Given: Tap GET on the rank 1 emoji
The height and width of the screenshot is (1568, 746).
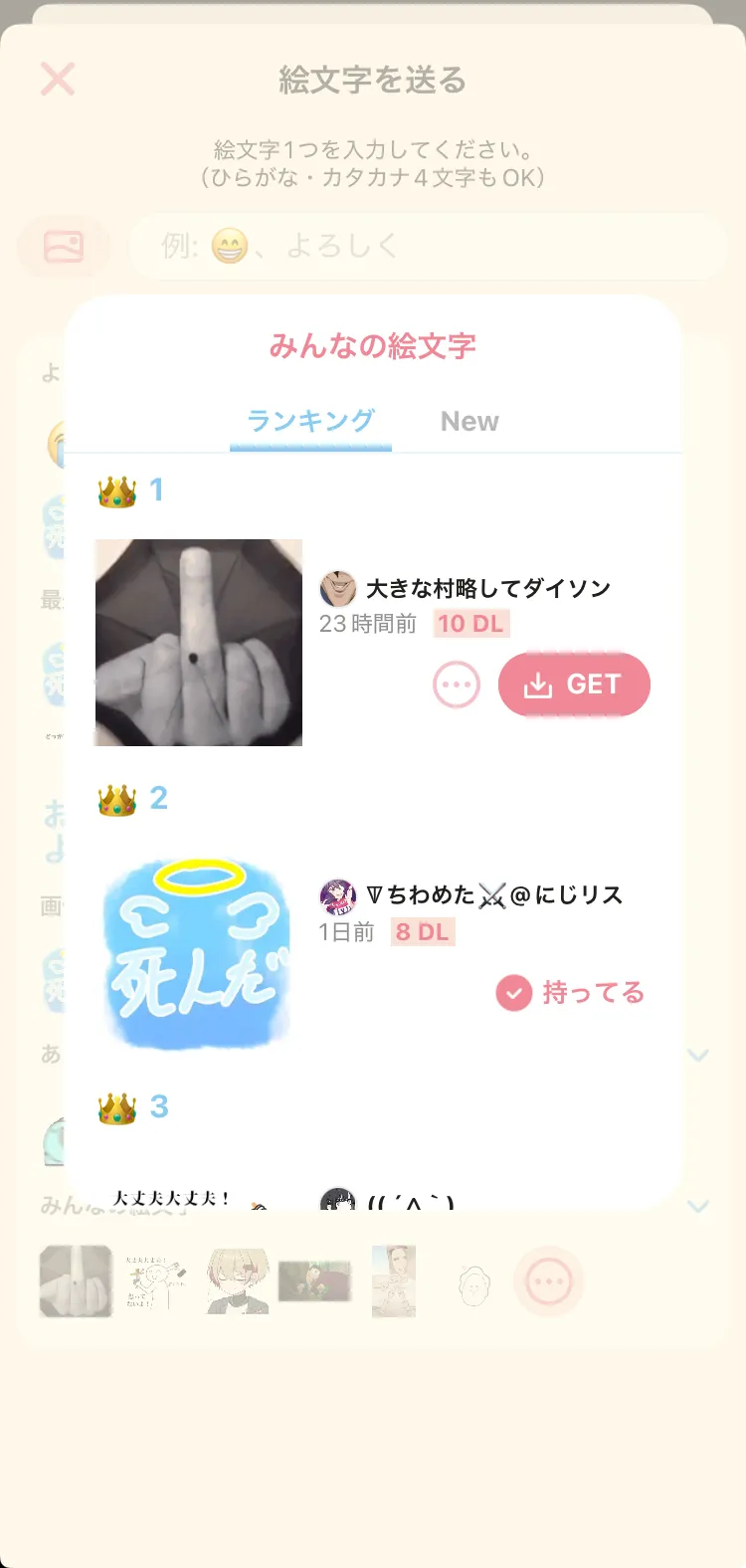Looking at the screenshot, I should (x=574, y=685).
